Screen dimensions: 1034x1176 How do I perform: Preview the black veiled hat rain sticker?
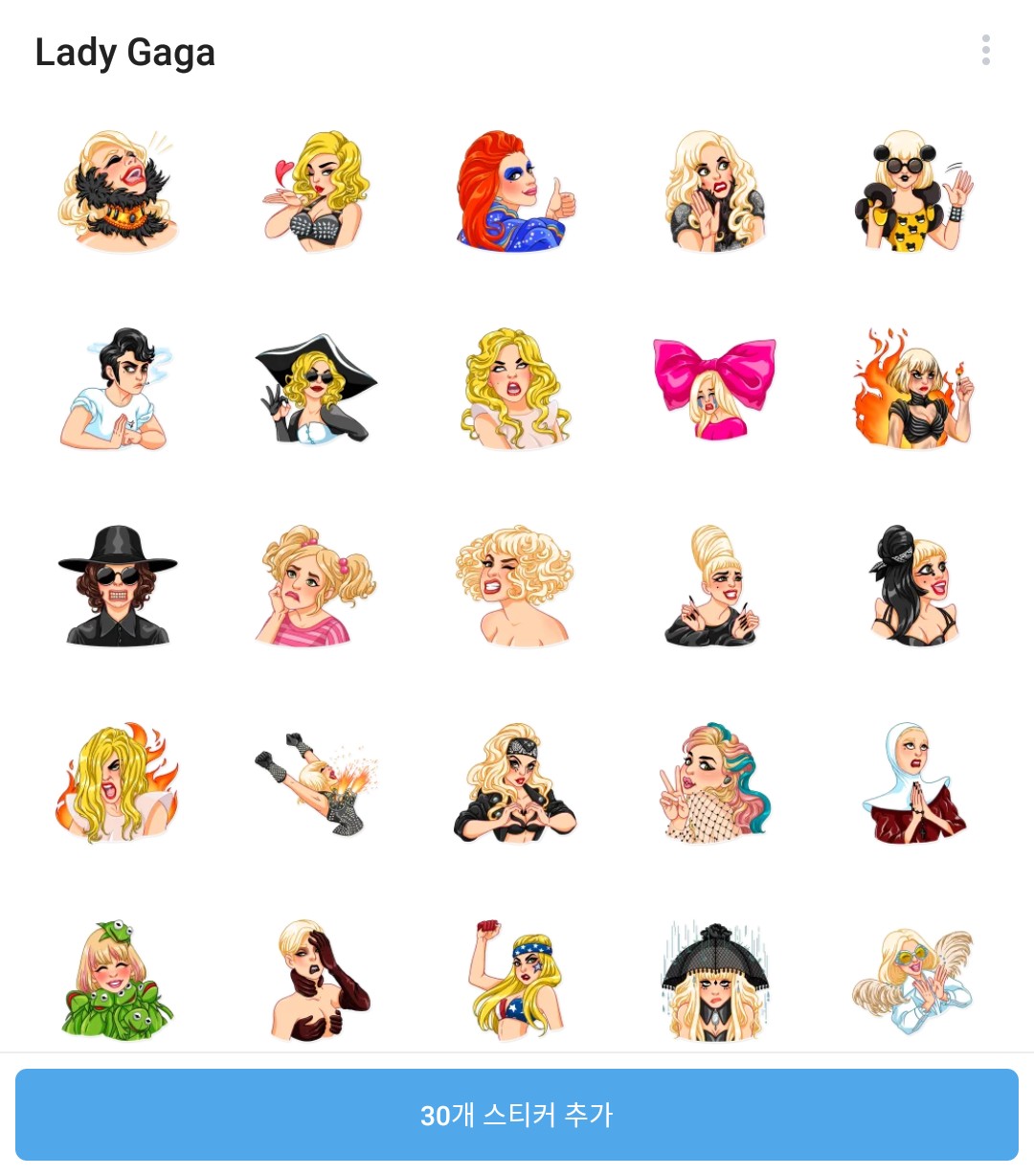point(714,981)
